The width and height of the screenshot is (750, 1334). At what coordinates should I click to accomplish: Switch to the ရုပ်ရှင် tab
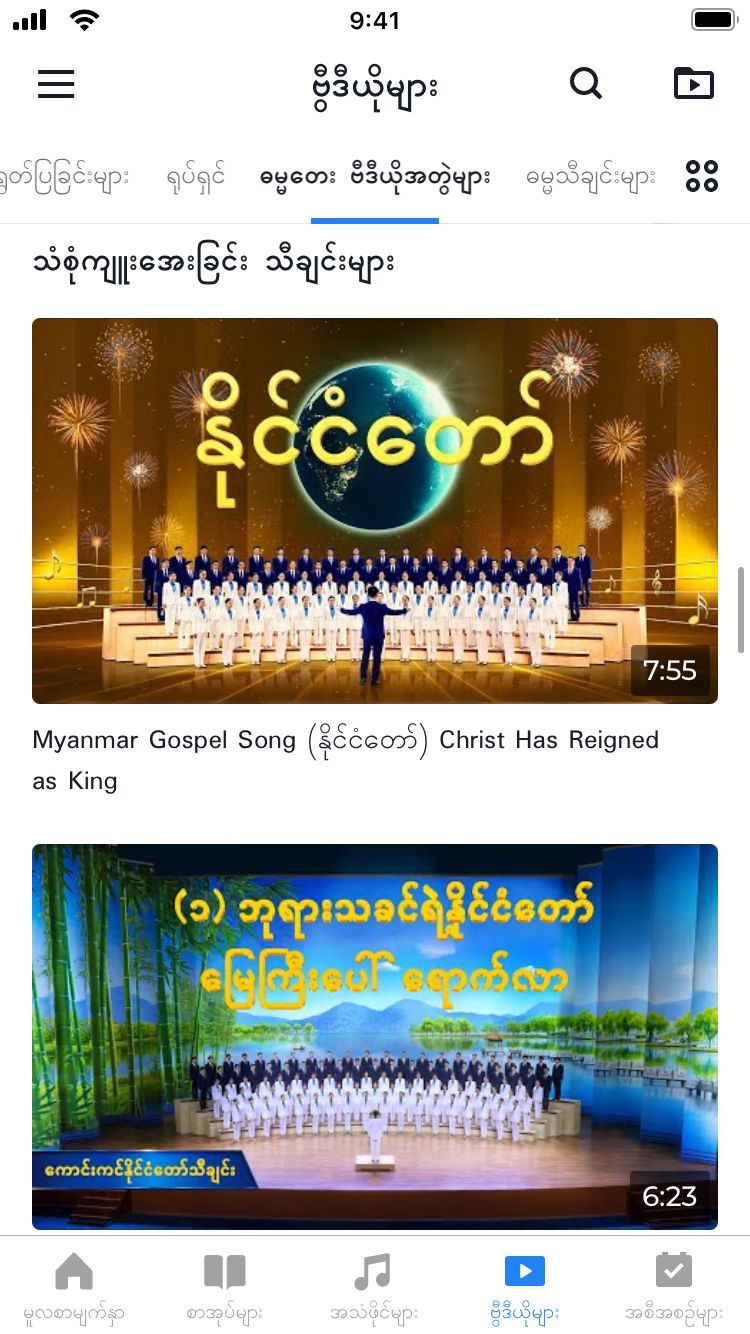(196, 178)
